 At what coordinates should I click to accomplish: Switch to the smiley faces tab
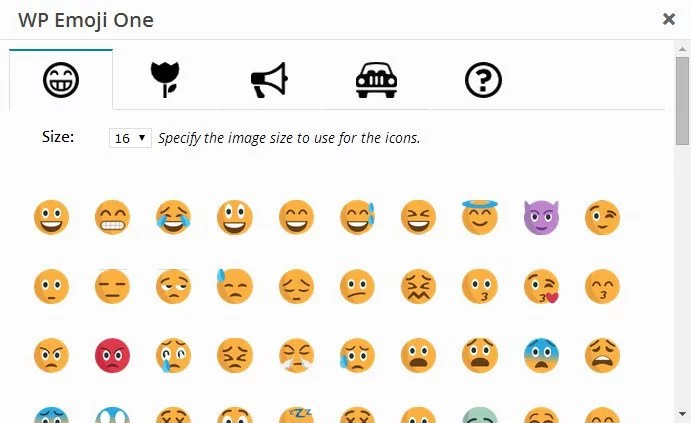(x=61, y=79)
